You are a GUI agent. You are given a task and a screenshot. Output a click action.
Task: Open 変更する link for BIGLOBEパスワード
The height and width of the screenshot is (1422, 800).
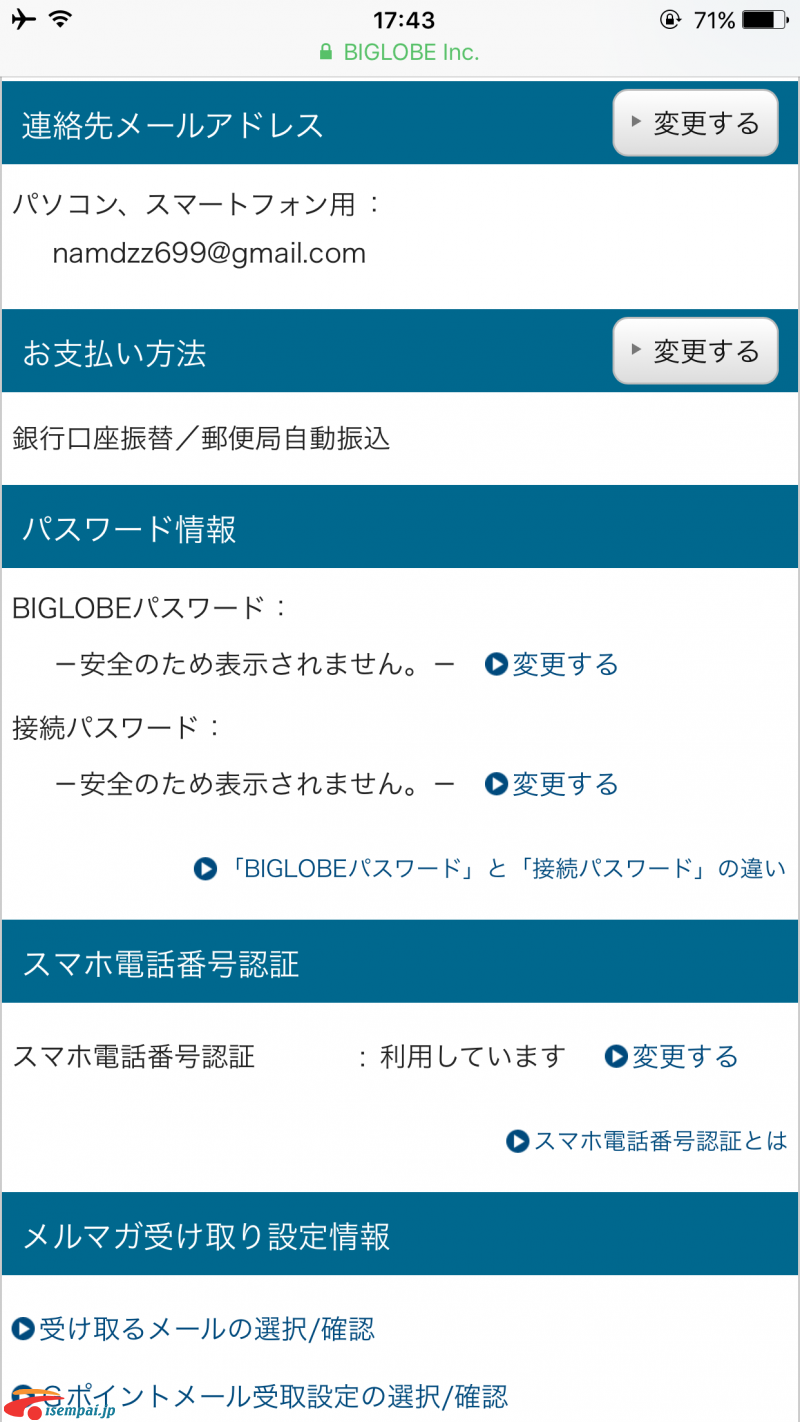click(x=552, y=665)
